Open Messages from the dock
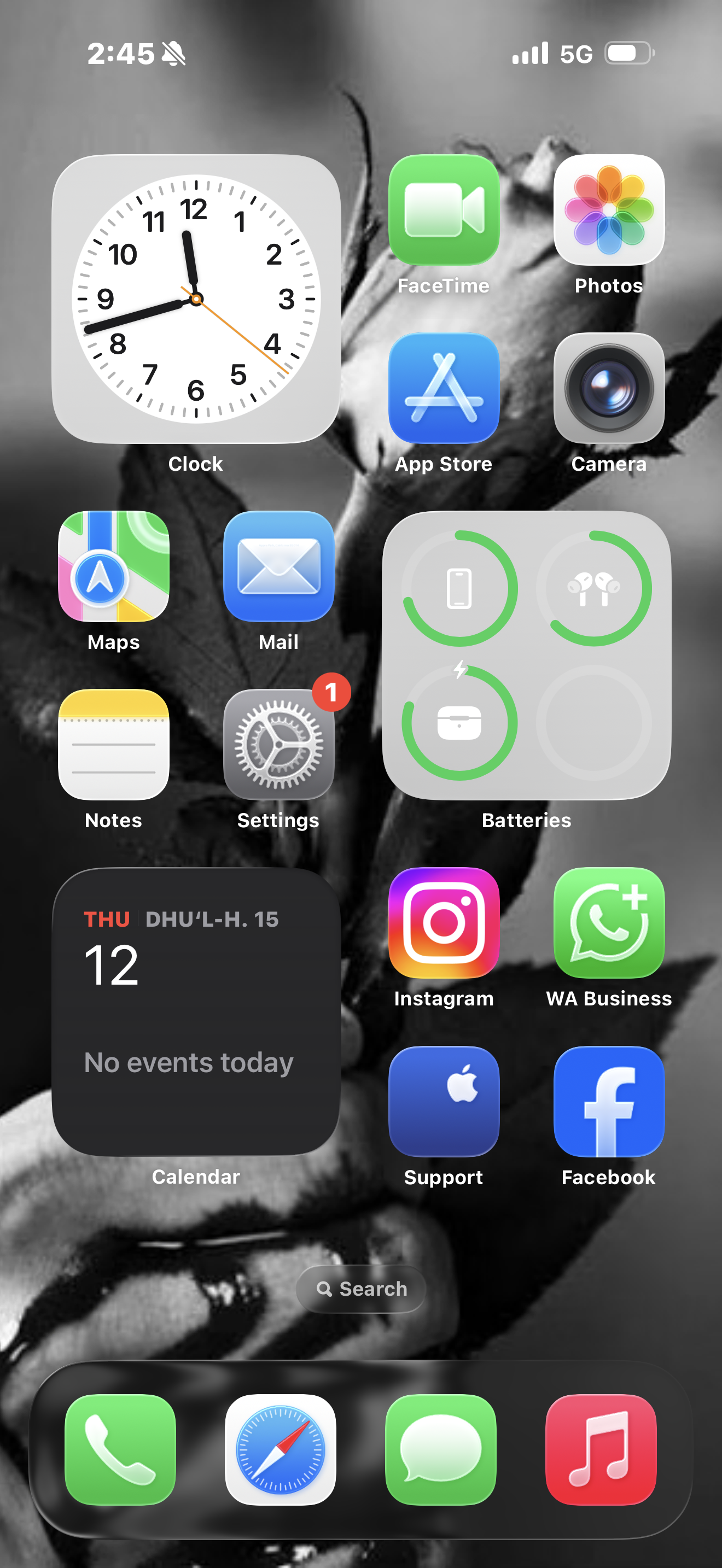The width and height of the screenshot is (722, 1568). click(x=441, y=1449)
